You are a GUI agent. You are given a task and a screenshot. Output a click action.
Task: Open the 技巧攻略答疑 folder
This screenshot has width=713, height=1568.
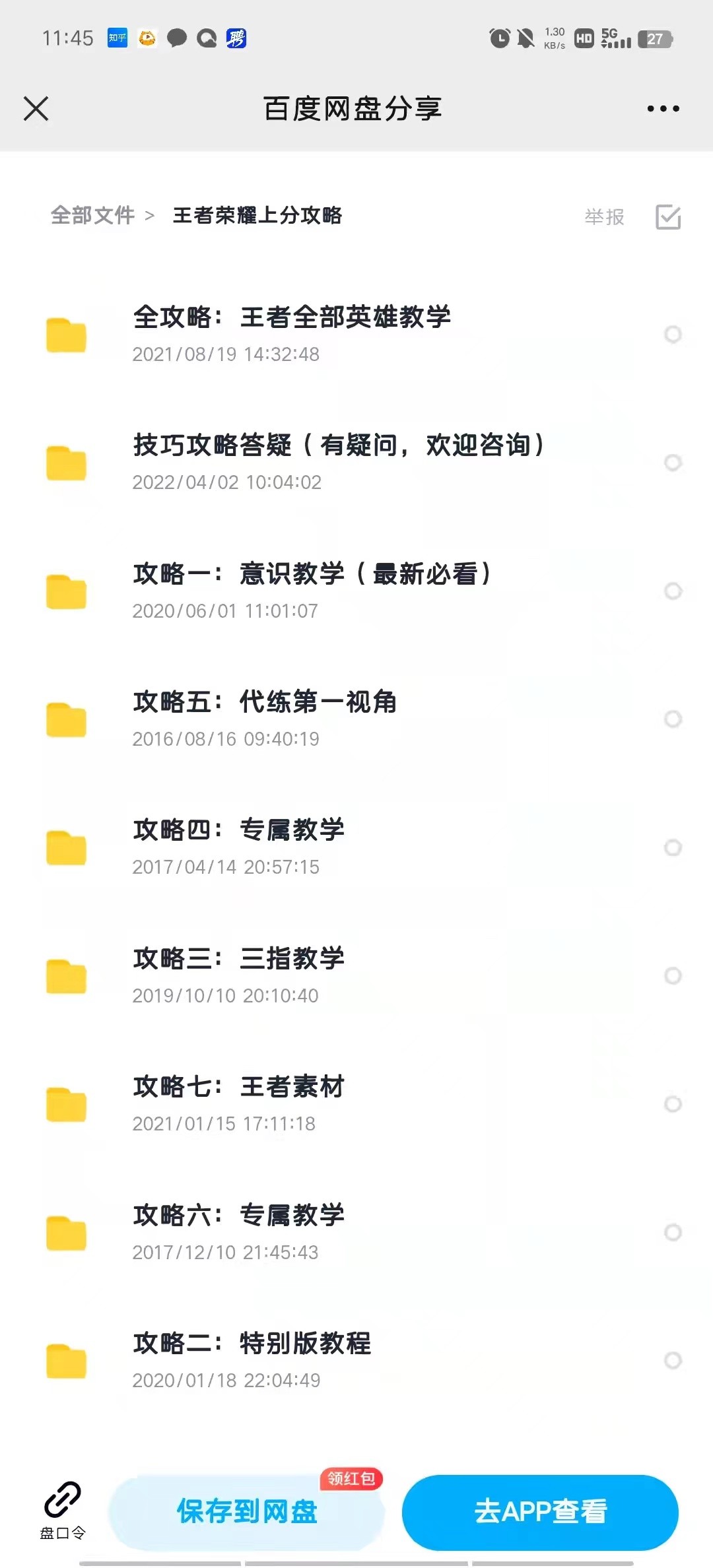[x=338, y=446]
